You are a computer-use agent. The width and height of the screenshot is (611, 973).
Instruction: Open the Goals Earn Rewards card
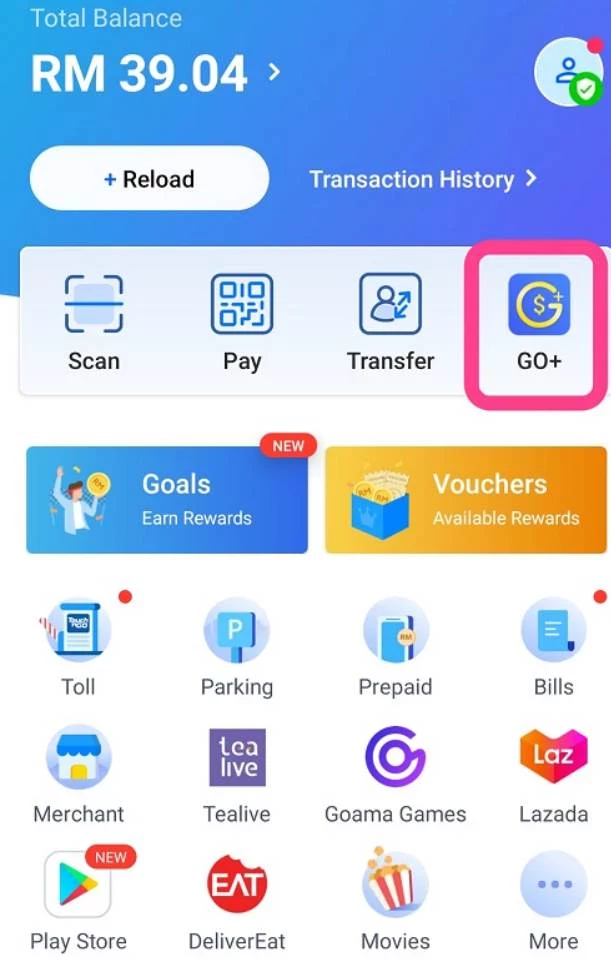(167, 499)
